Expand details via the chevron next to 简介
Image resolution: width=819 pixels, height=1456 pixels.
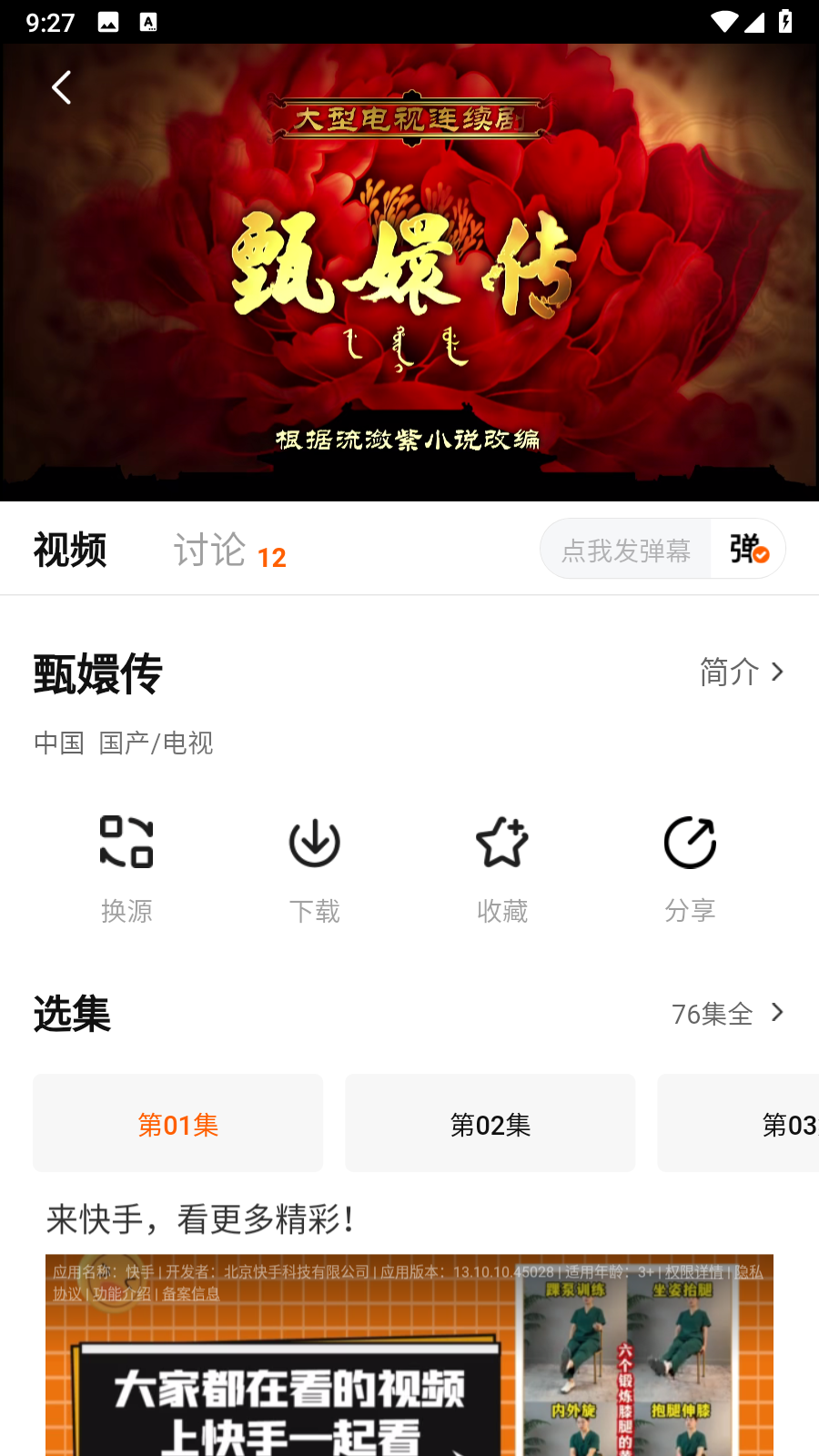coord(778,672)
